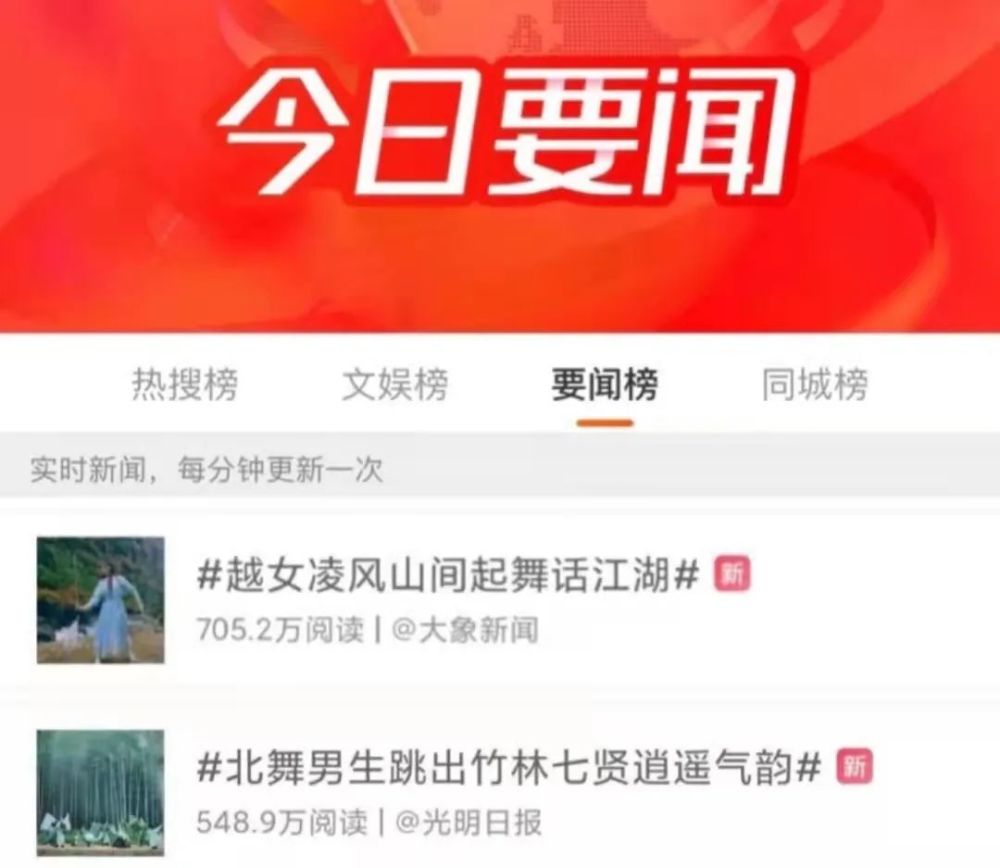This screenshot has height=868, width=1000.
Task: Select the 要闻榜 tab
Action: pyautogui.click(x=604, y=385)
